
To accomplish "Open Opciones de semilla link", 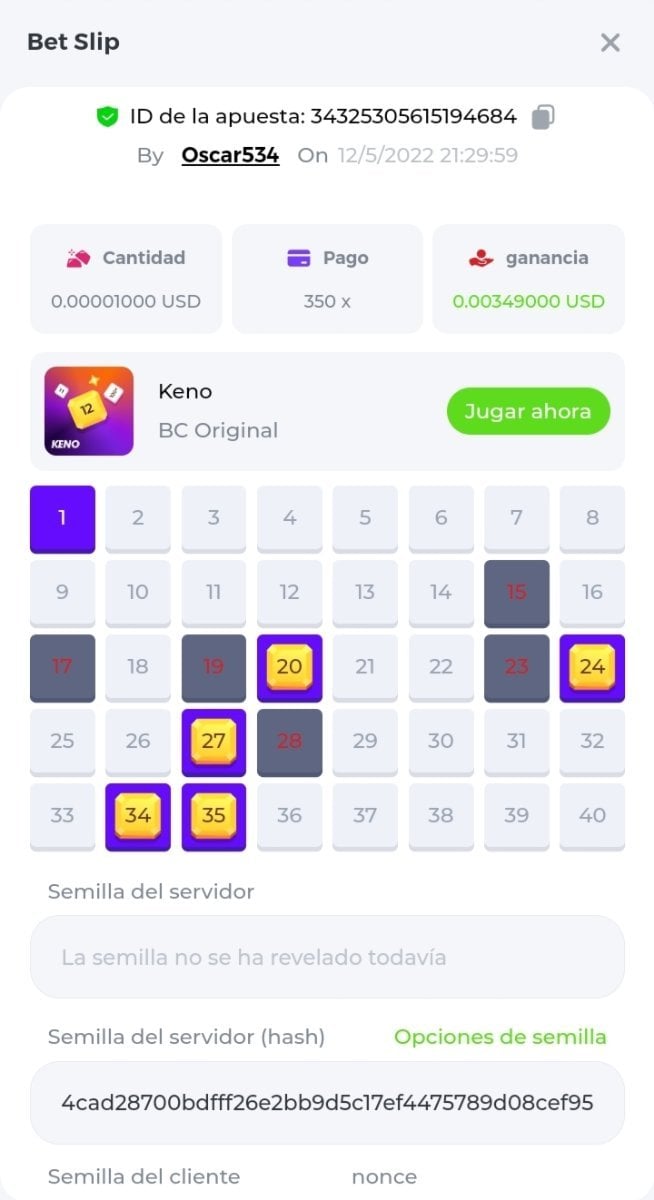I will (500, 1037).
